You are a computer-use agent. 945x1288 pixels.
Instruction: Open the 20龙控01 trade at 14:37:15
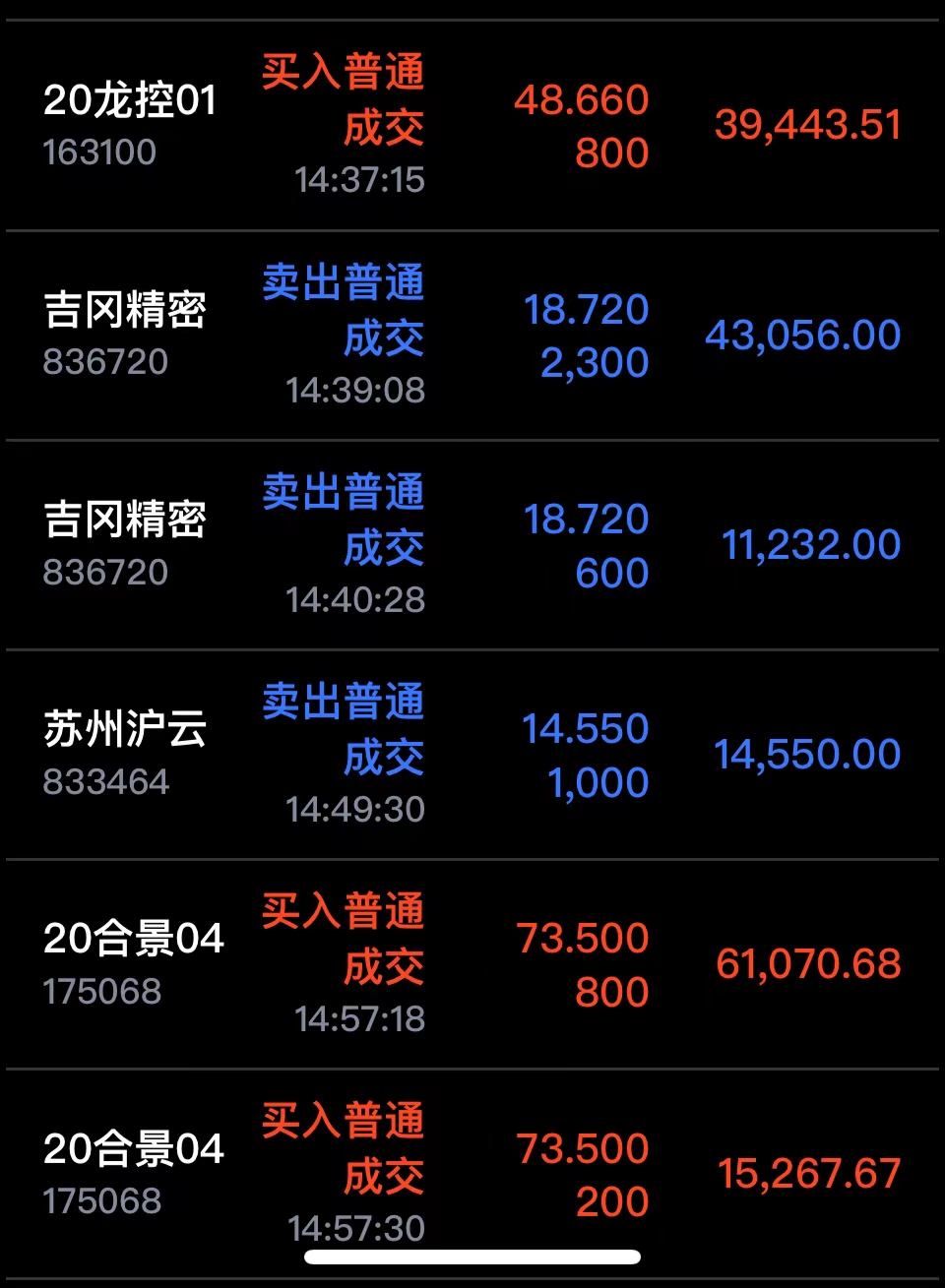point(472,125)
